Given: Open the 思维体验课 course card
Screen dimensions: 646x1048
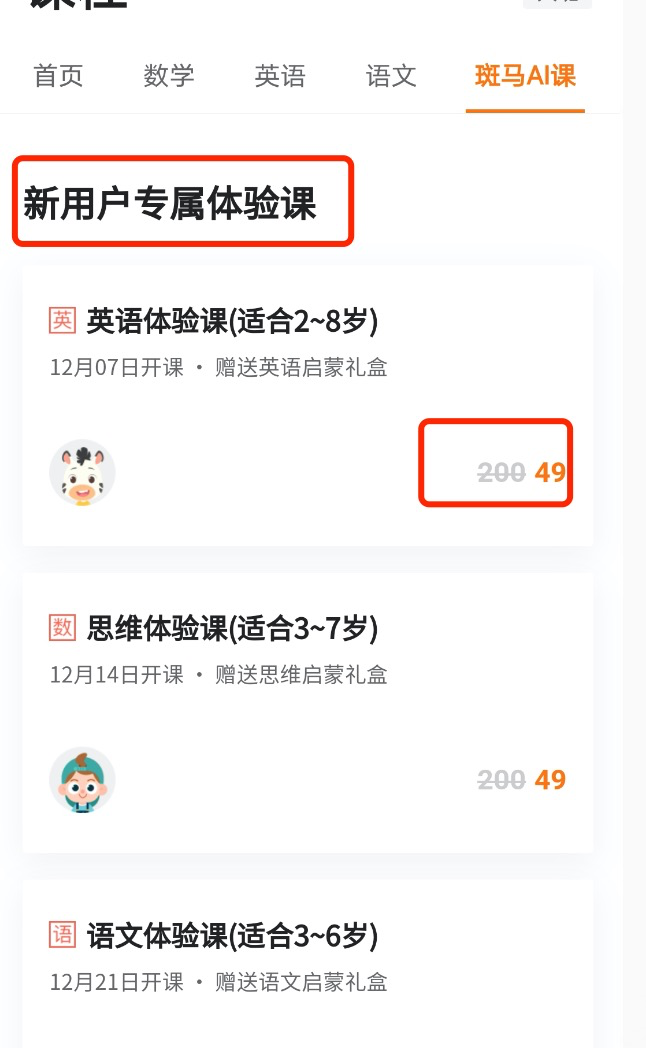Looking at the screenshot, I should (307, 712).
